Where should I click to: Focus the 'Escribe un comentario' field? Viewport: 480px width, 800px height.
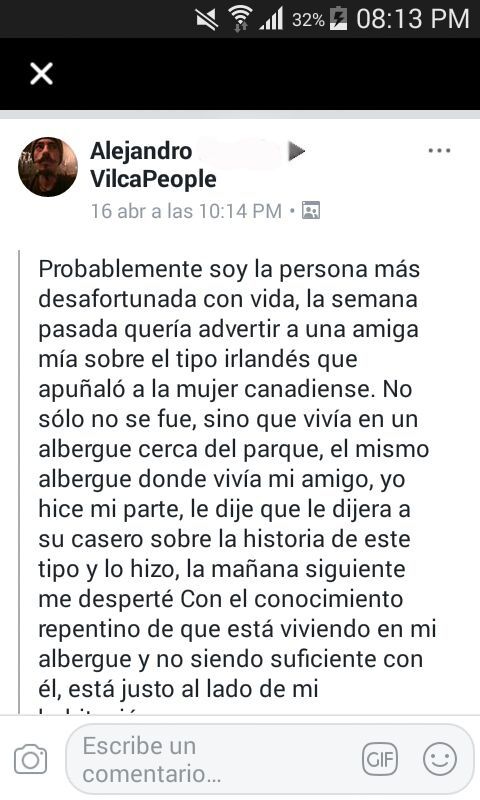(216, 760)
